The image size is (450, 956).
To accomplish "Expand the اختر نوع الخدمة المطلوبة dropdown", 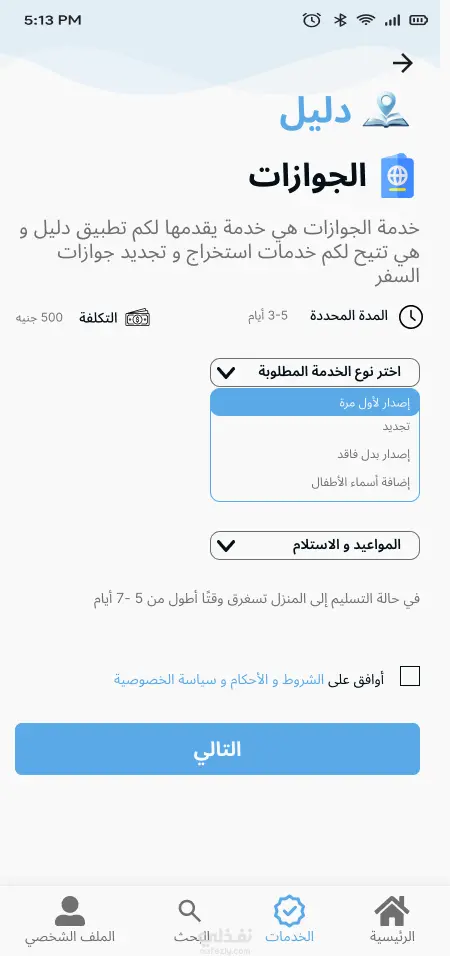I will [x=315, y=372].
